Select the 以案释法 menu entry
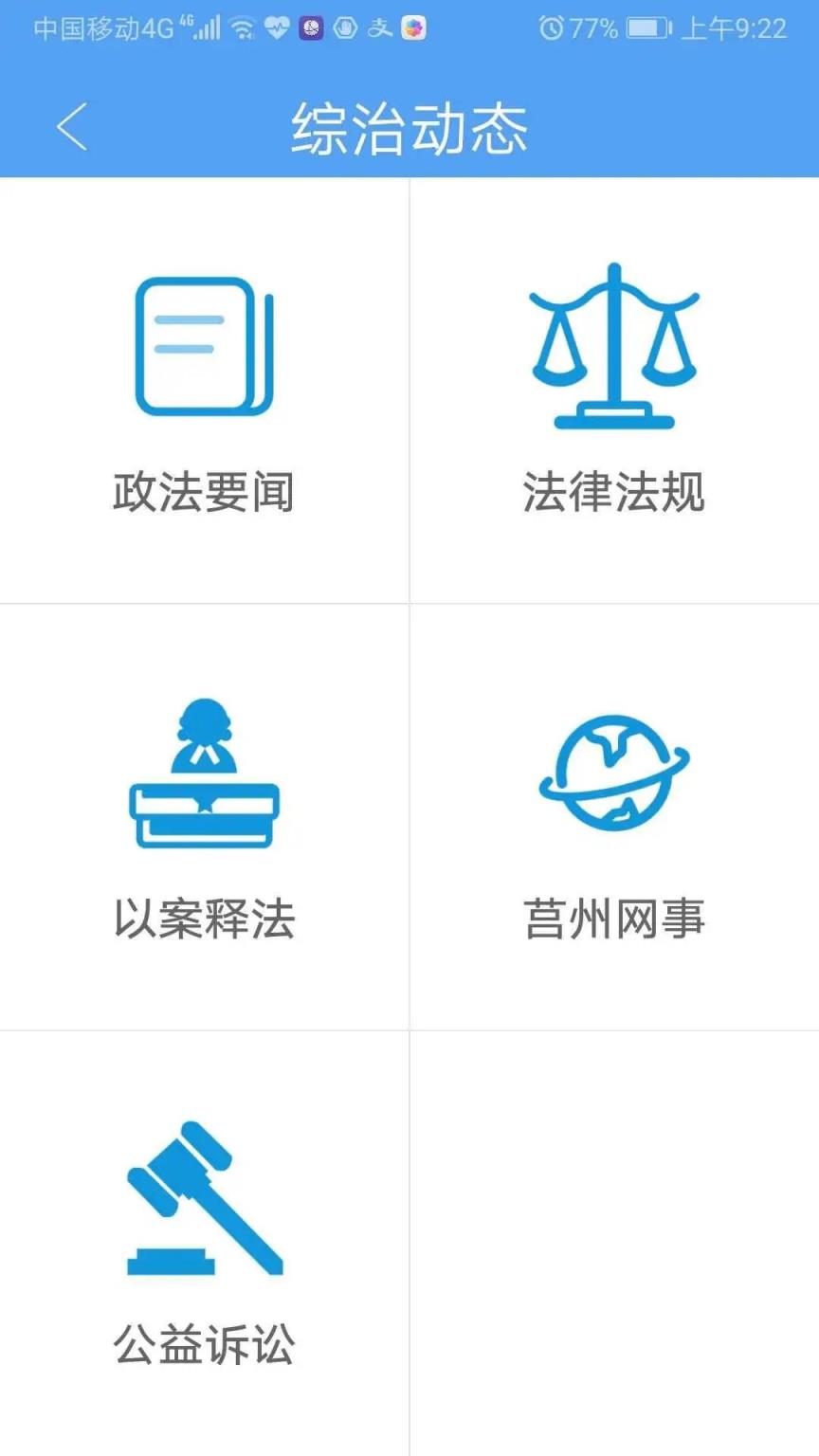Image resolution: width=819 pixels, height=1456 pixels. 202,917
